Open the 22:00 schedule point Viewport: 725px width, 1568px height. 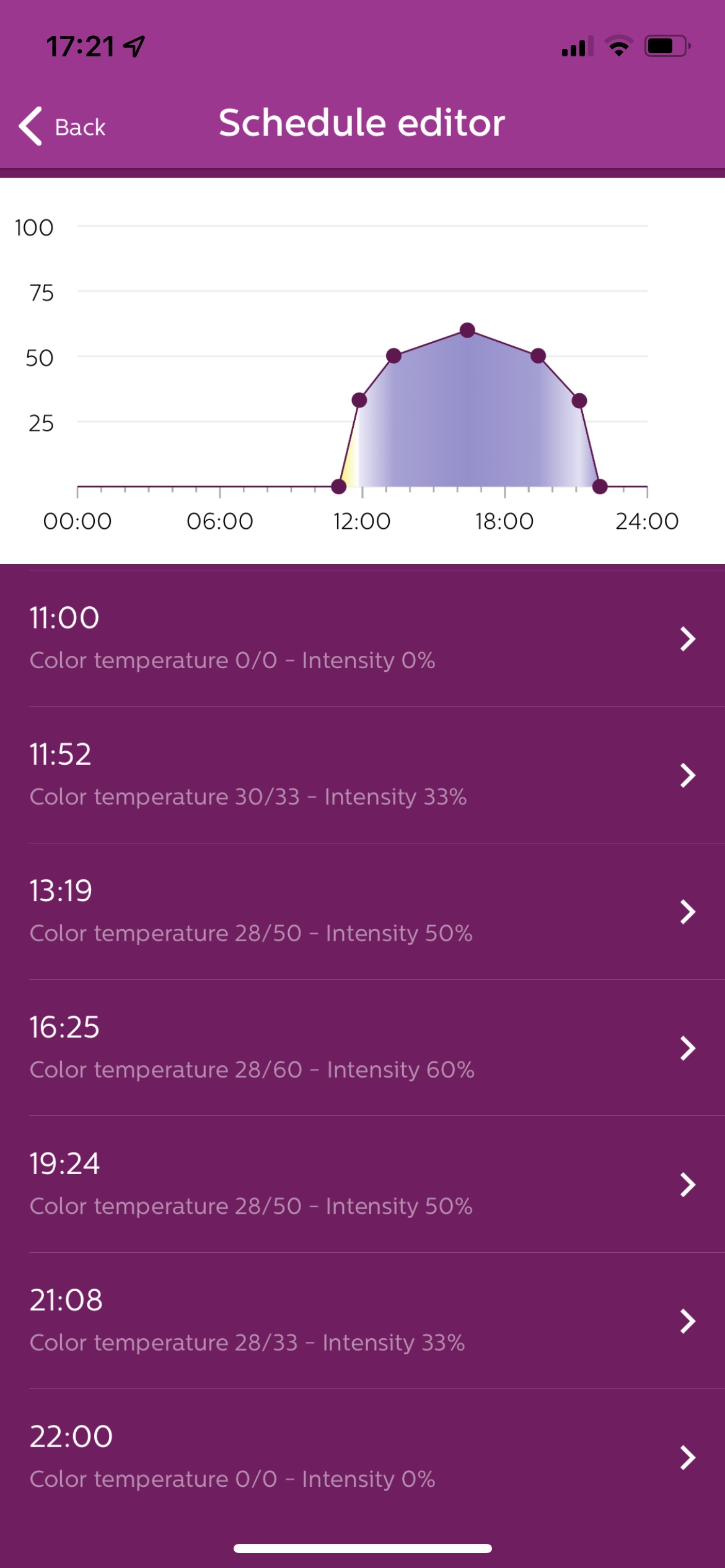coord(362,1457)
